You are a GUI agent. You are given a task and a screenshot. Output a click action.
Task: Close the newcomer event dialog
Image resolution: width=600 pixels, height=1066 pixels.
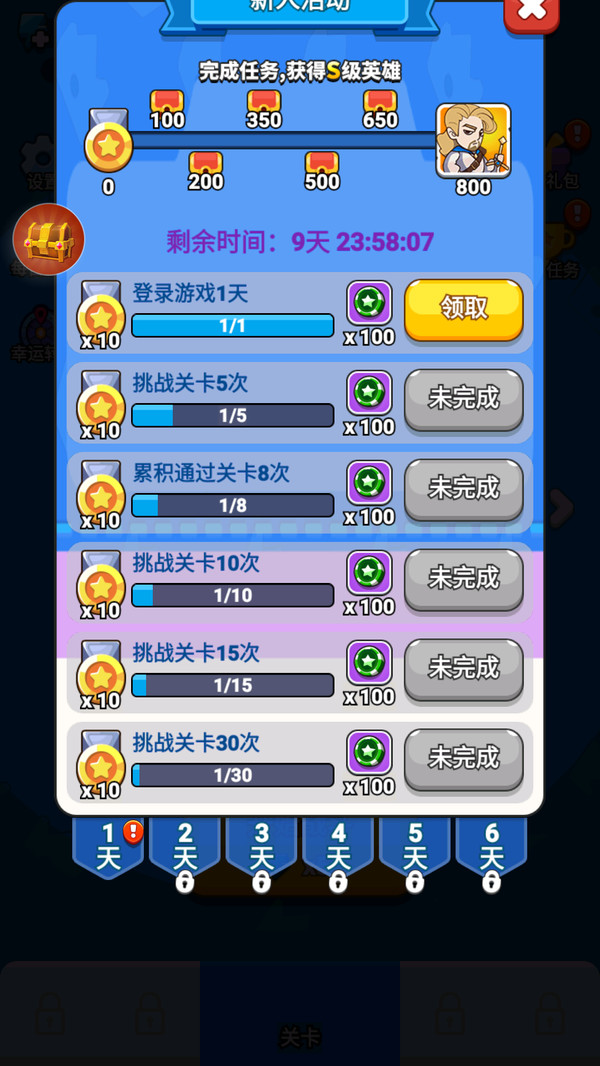pos(531,10)
